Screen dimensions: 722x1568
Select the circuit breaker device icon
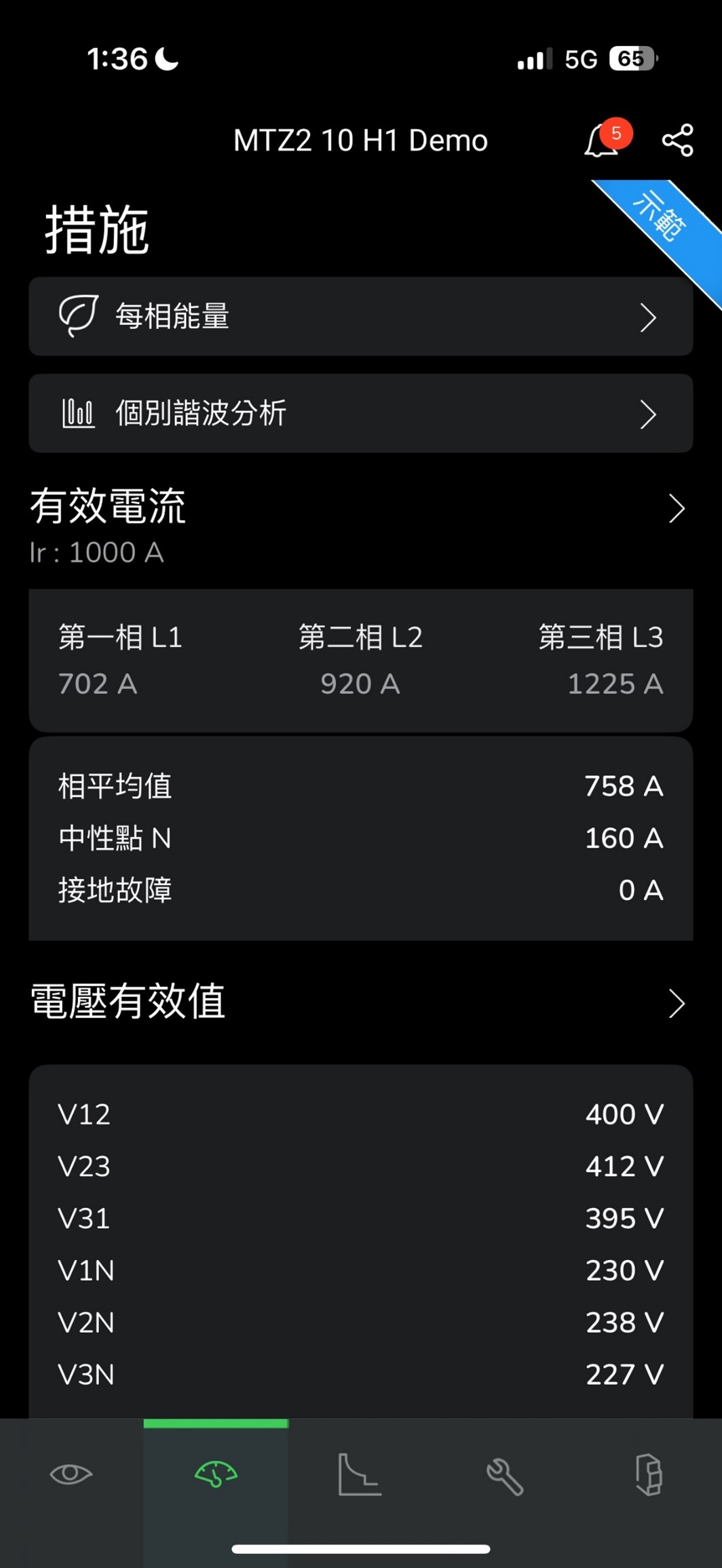click(649, 1476)
